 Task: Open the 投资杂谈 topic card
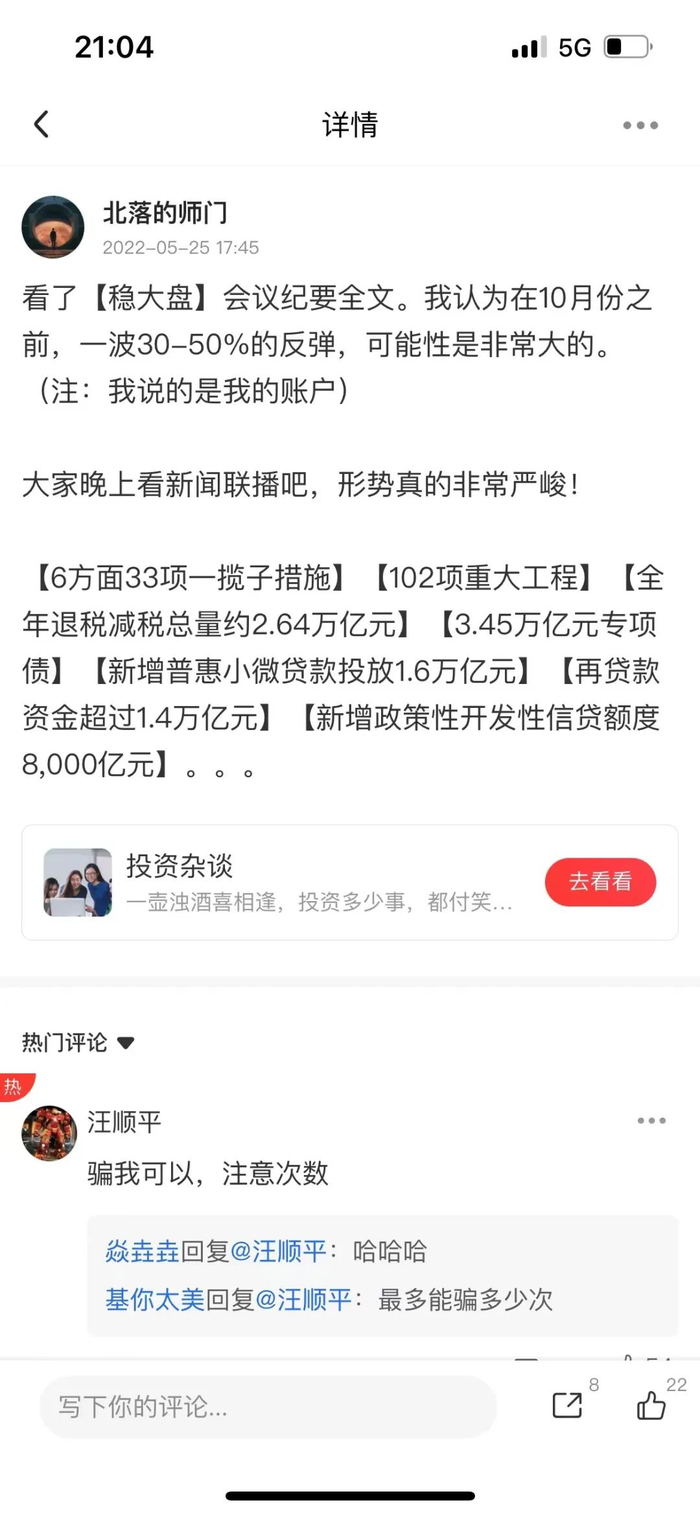click(300, 882)
